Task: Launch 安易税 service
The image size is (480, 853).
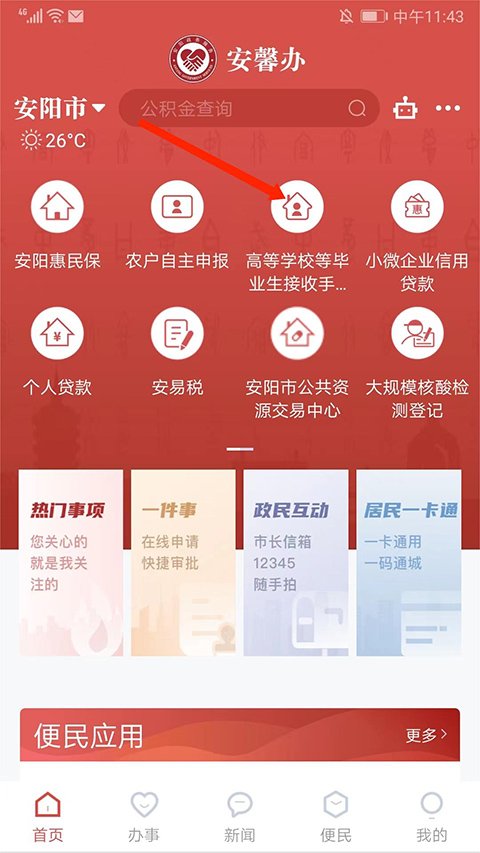Action: (177, 352)
